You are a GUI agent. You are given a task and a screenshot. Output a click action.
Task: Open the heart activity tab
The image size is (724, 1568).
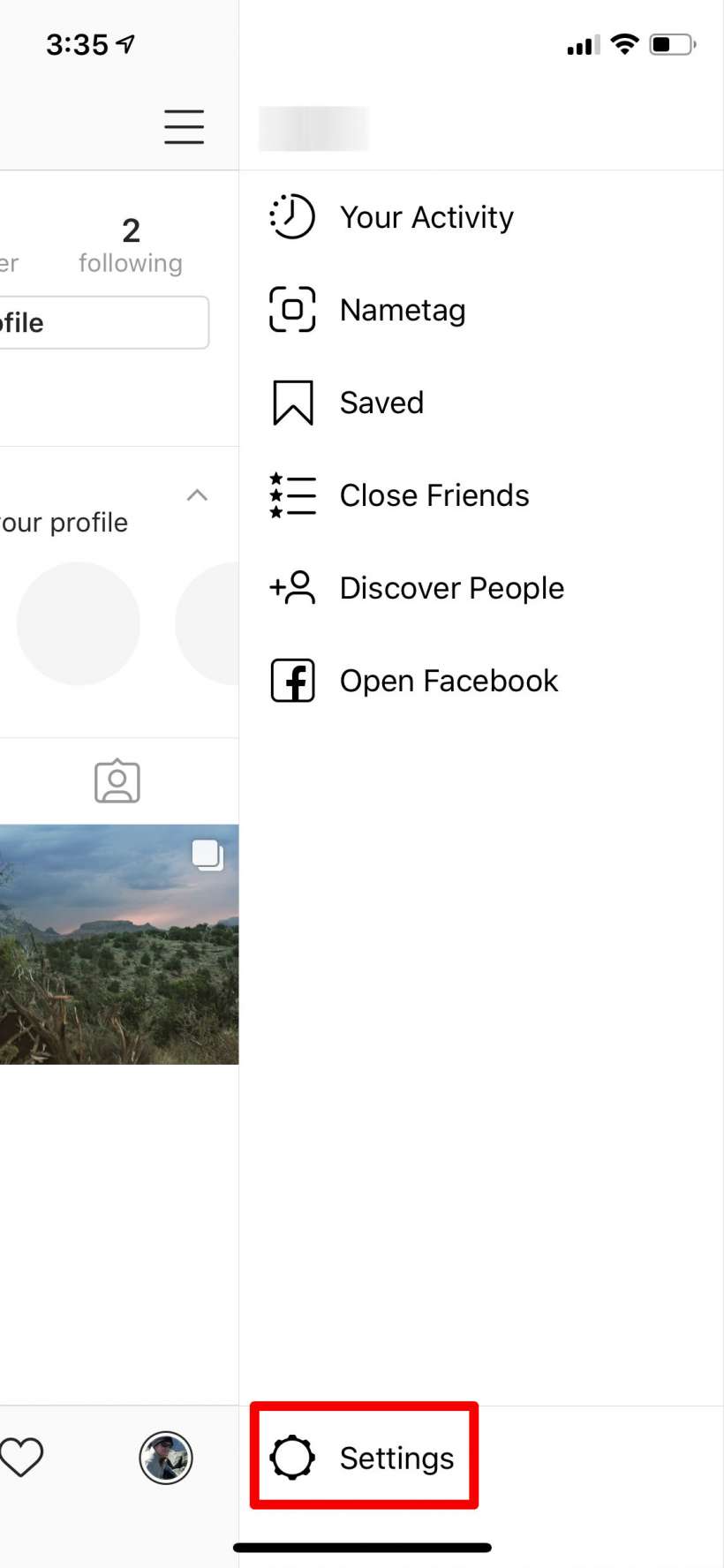click(21, 1457)
